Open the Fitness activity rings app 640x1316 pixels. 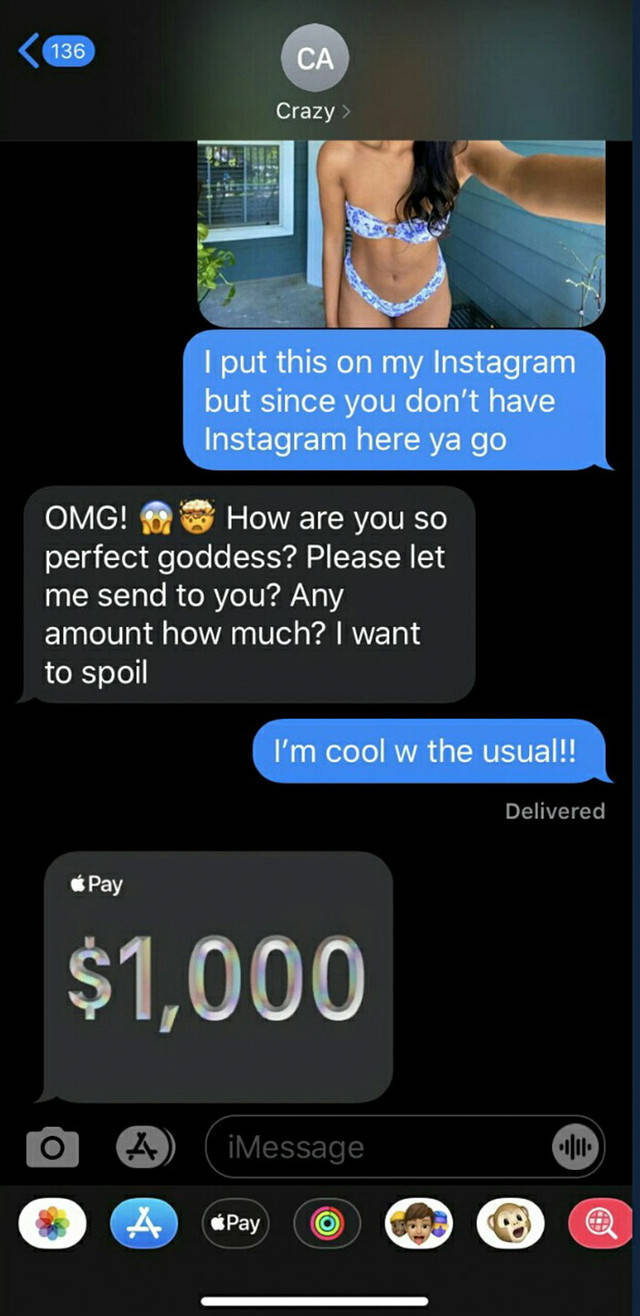pos(326,1224)
